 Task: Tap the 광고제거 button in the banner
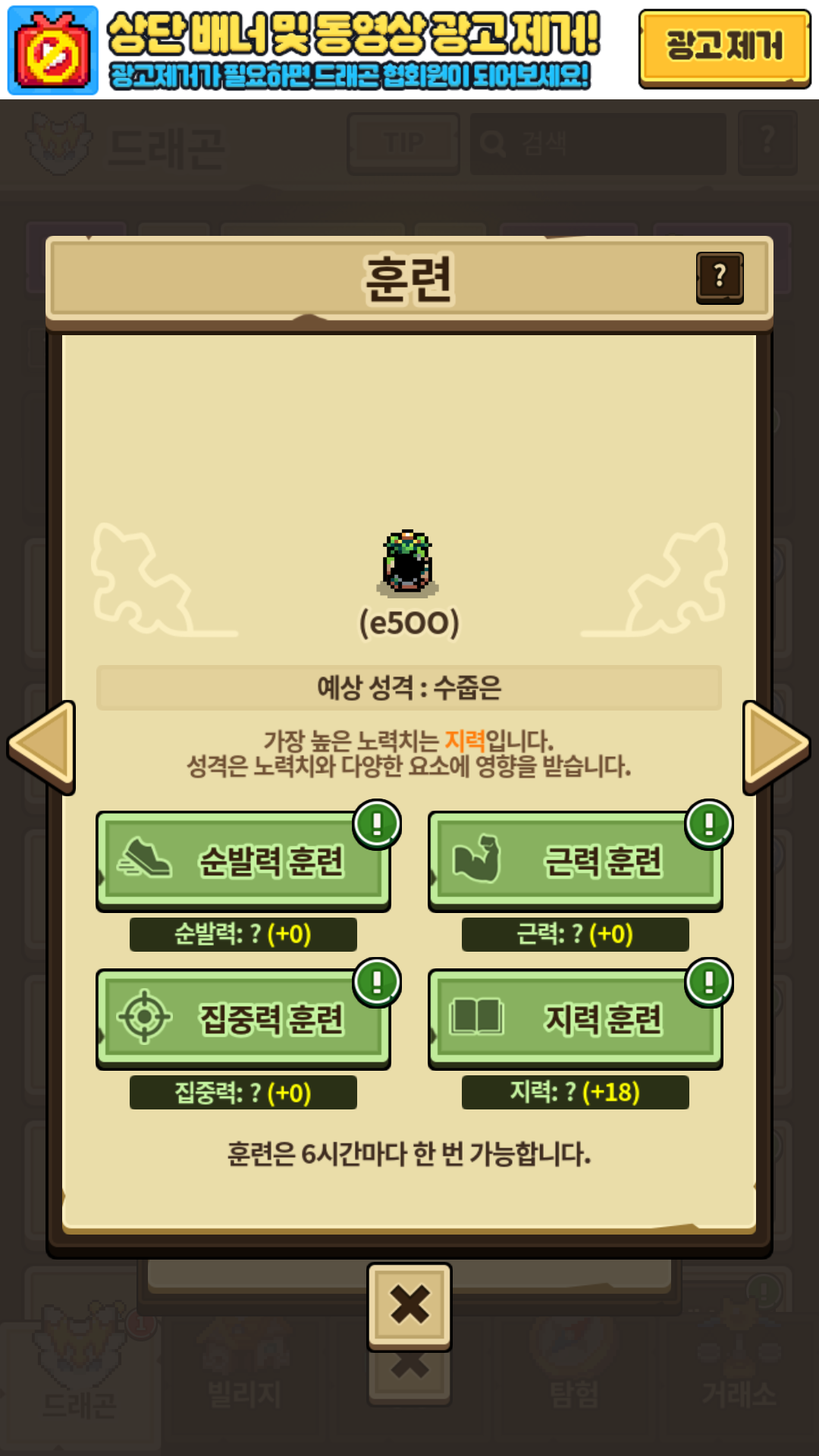[x=724, y=49]
